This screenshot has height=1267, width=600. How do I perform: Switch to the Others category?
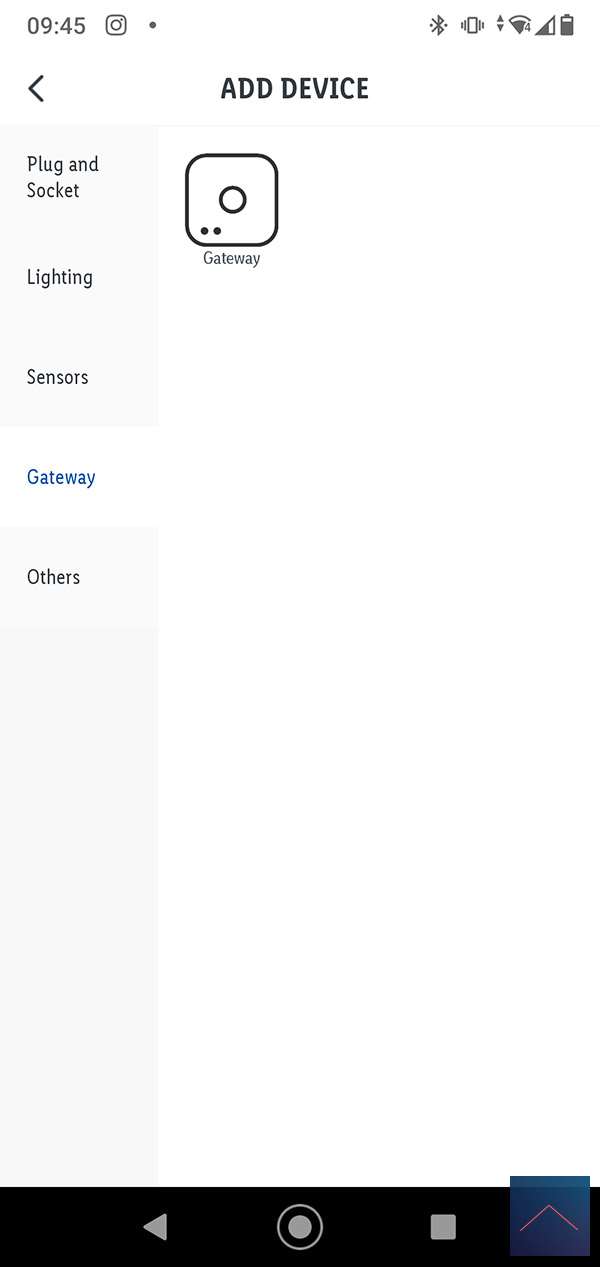coord(54,577)
